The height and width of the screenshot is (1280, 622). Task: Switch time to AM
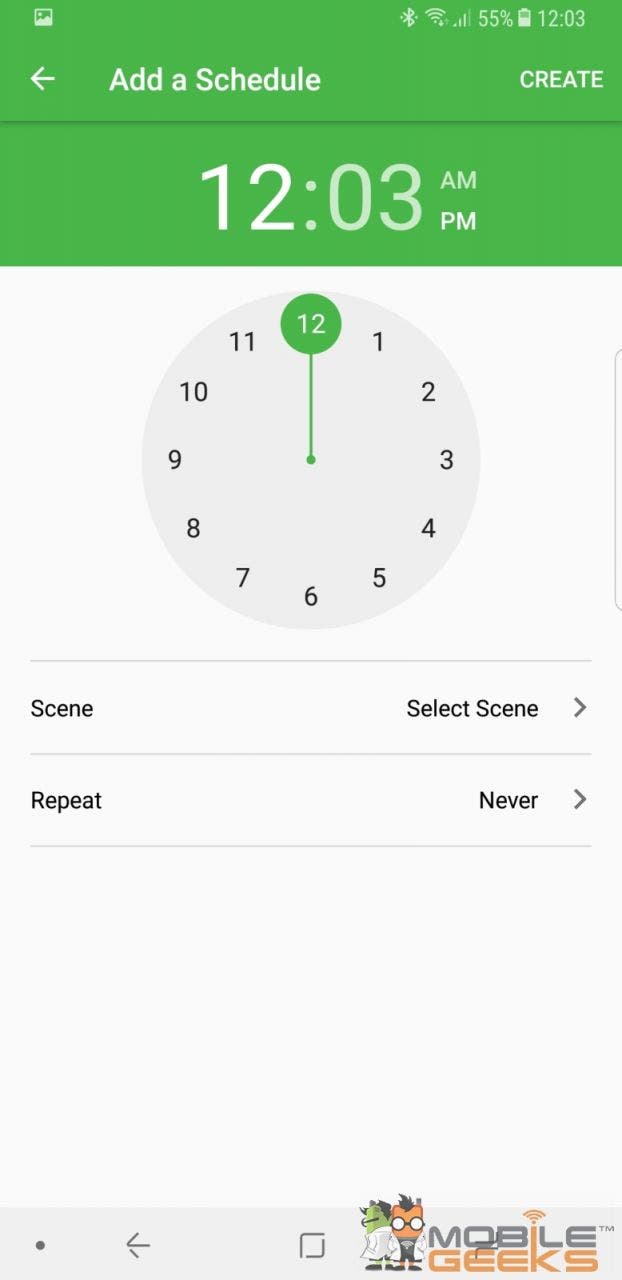click(x=458, y=181)
